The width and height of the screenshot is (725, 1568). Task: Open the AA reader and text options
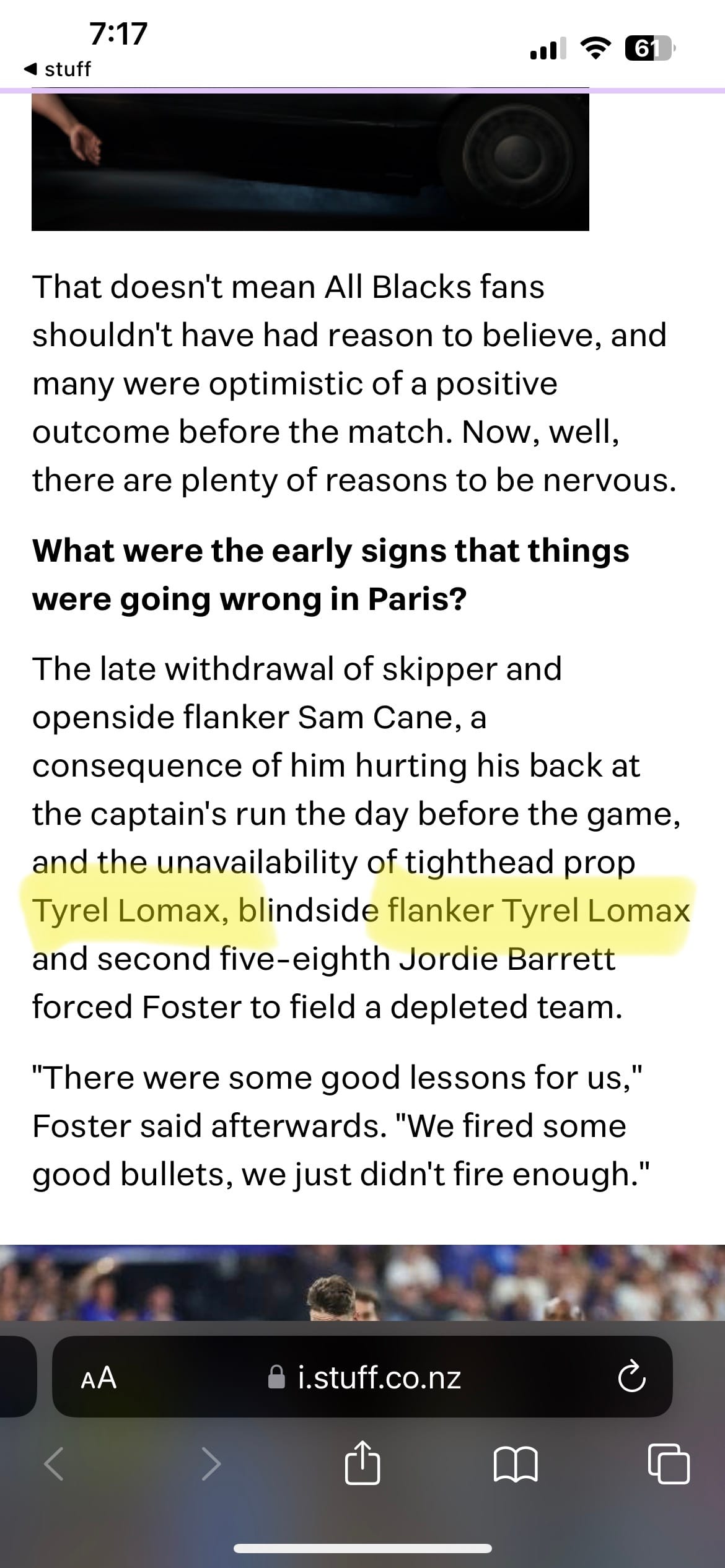click(x=99, y=1377)
